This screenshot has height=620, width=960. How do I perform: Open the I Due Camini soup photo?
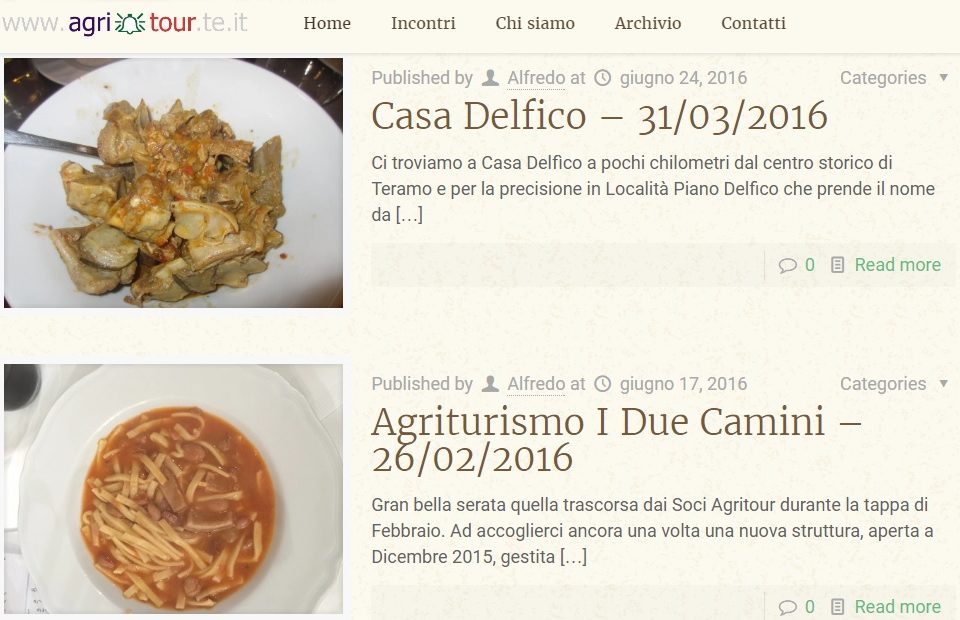(173, 488)
